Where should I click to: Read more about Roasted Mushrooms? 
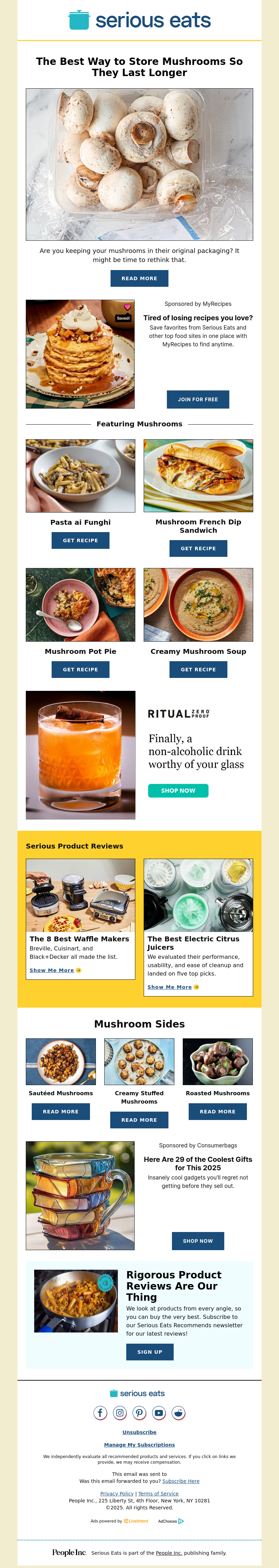pyautogui.click(x=218, y=1112)
